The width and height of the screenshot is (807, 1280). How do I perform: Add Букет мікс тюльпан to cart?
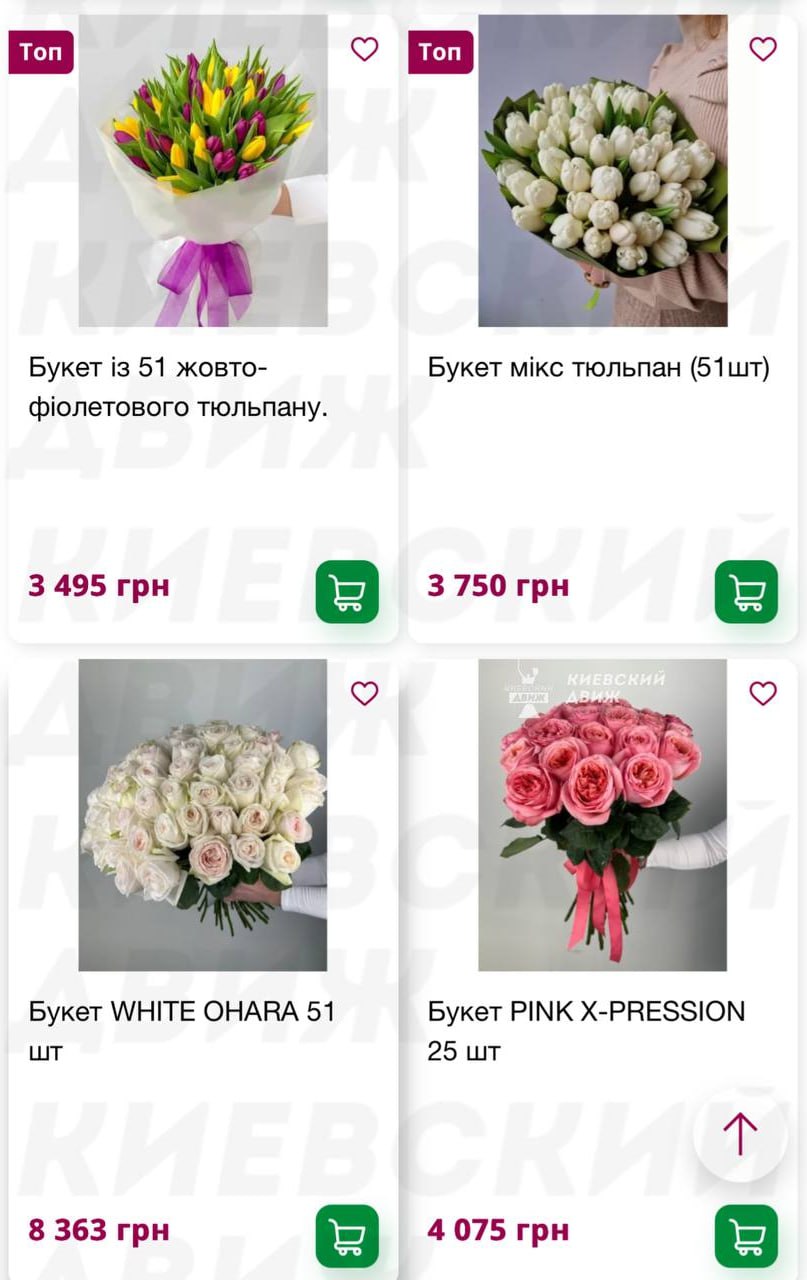click(x=746, y=592)
